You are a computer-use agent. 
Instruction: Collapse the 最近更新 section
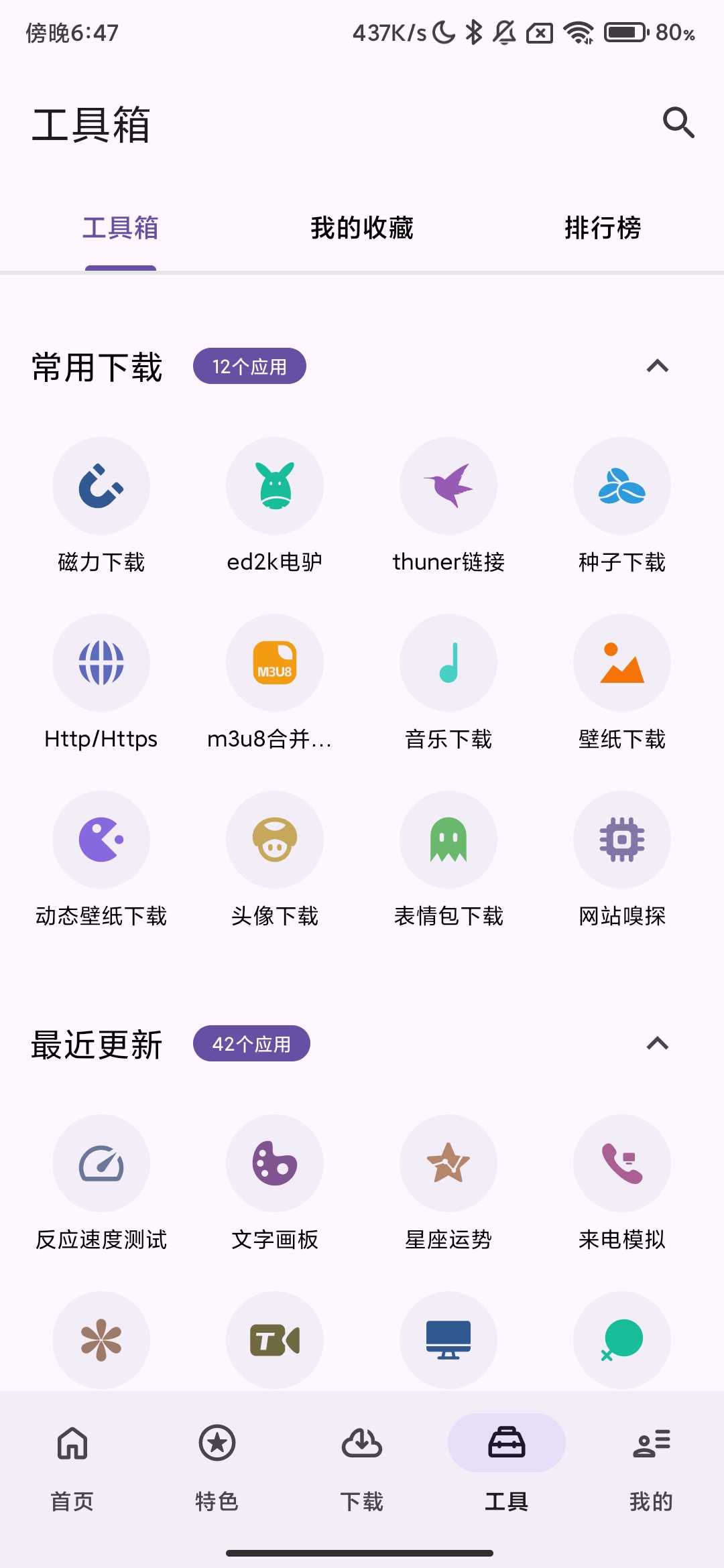pos(658,1043)
